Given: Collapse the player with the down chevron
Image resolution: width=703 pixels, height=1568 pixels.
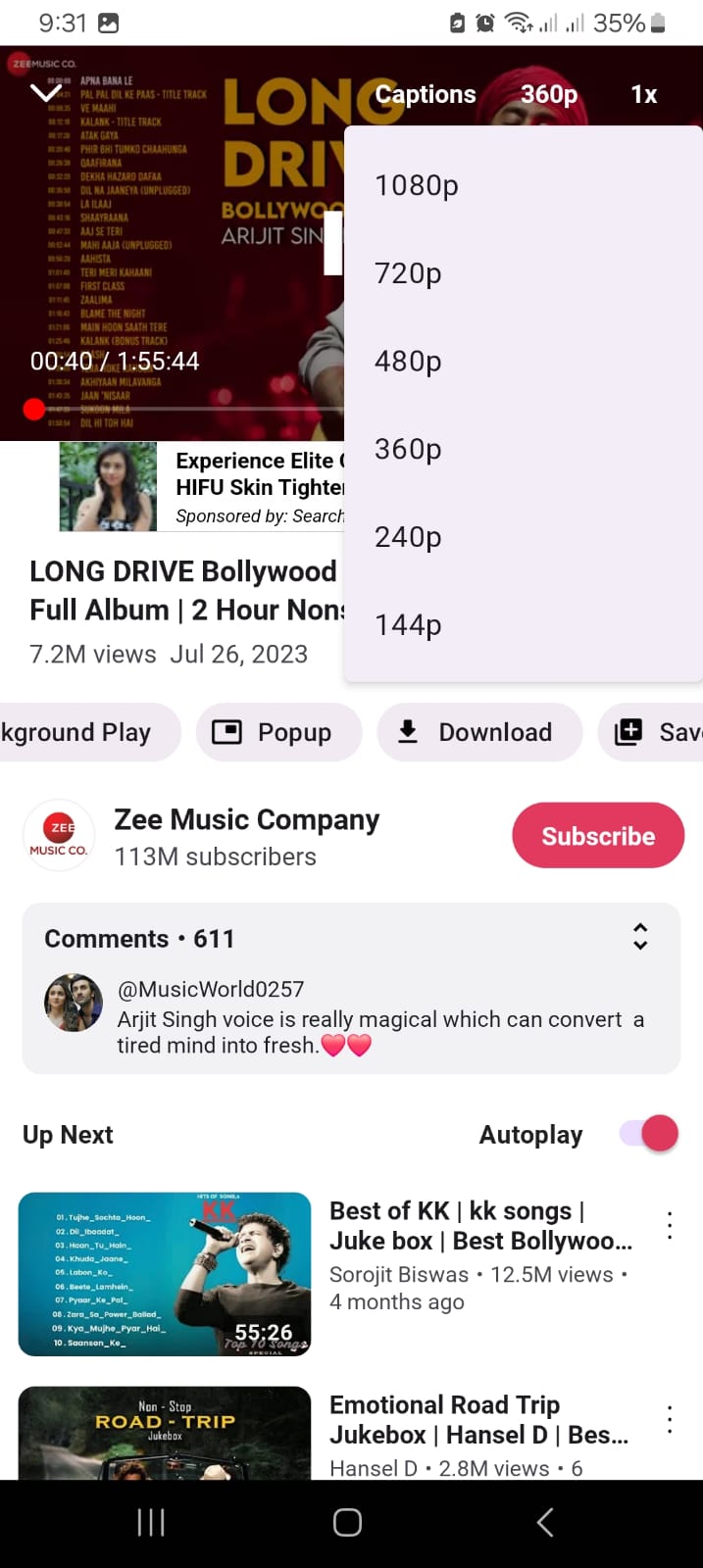Looking at the screenshot, I should (46, 93).
